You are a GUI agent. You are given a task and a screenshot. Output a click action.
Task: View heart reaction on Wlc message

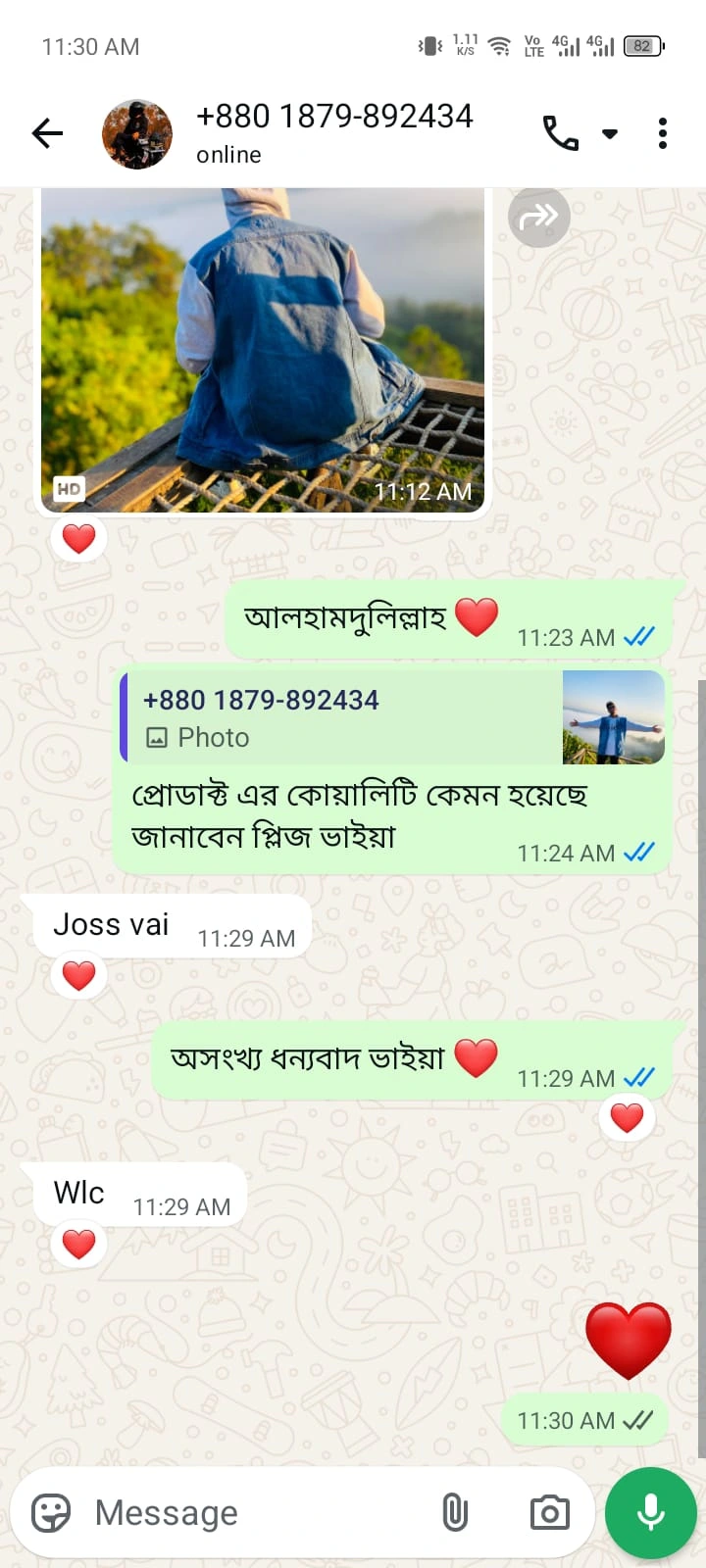coord(79,1243)
